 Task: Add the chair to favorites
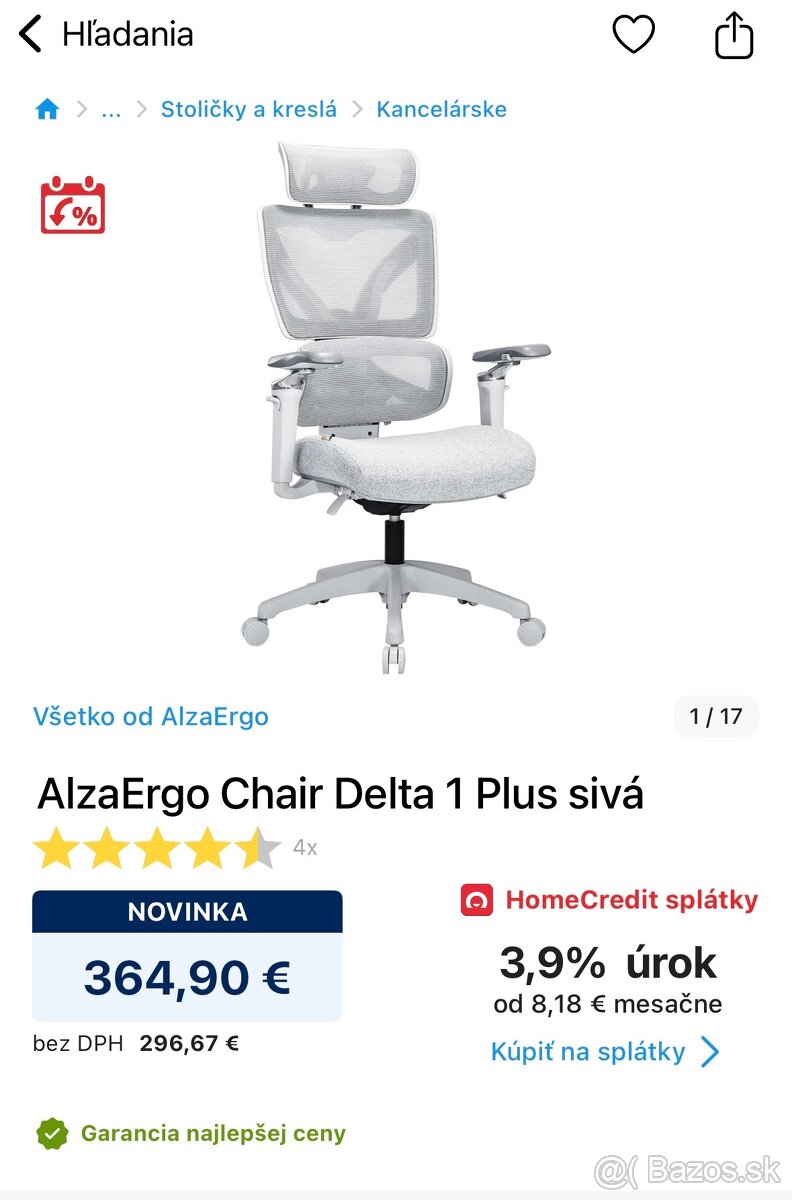[633, 36]
